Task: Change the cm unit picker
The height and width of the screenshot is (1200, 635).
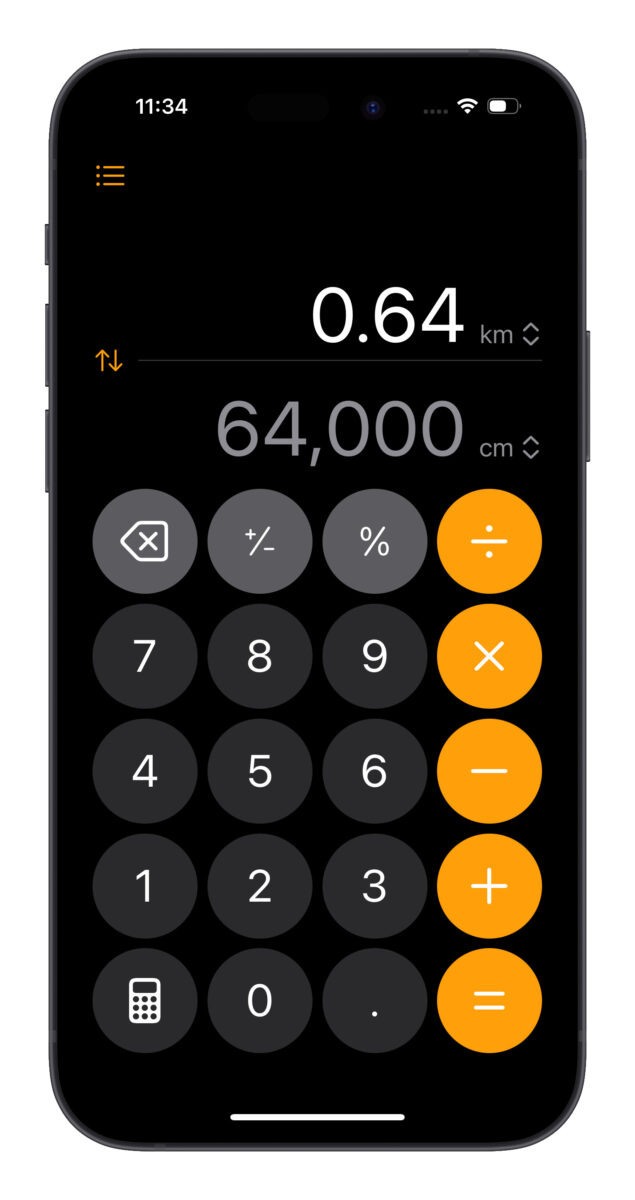Action: [510, 448]
